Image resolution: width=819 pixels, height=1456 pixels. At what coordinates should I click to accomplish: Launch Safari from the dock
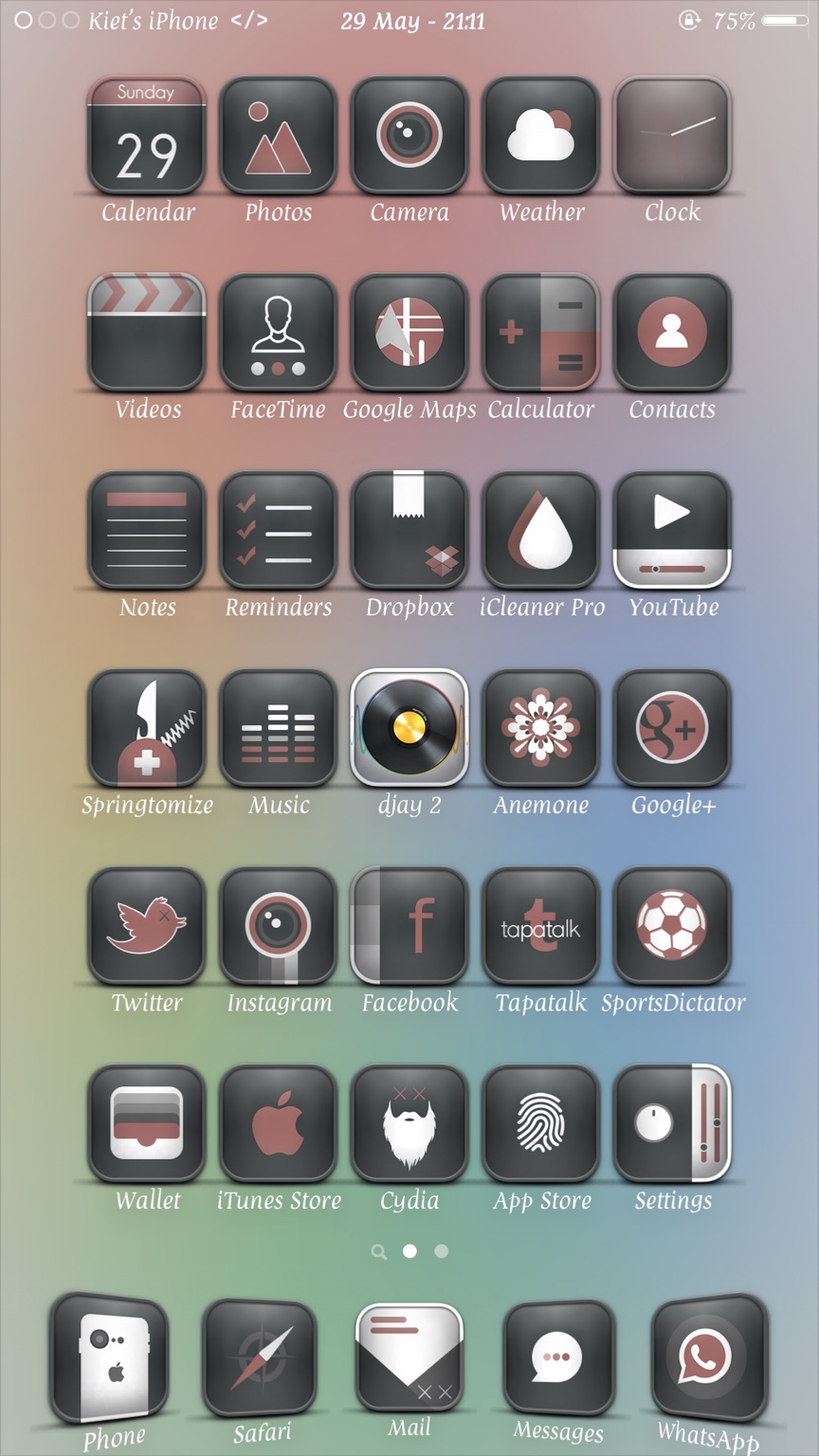pos(260,1358)
